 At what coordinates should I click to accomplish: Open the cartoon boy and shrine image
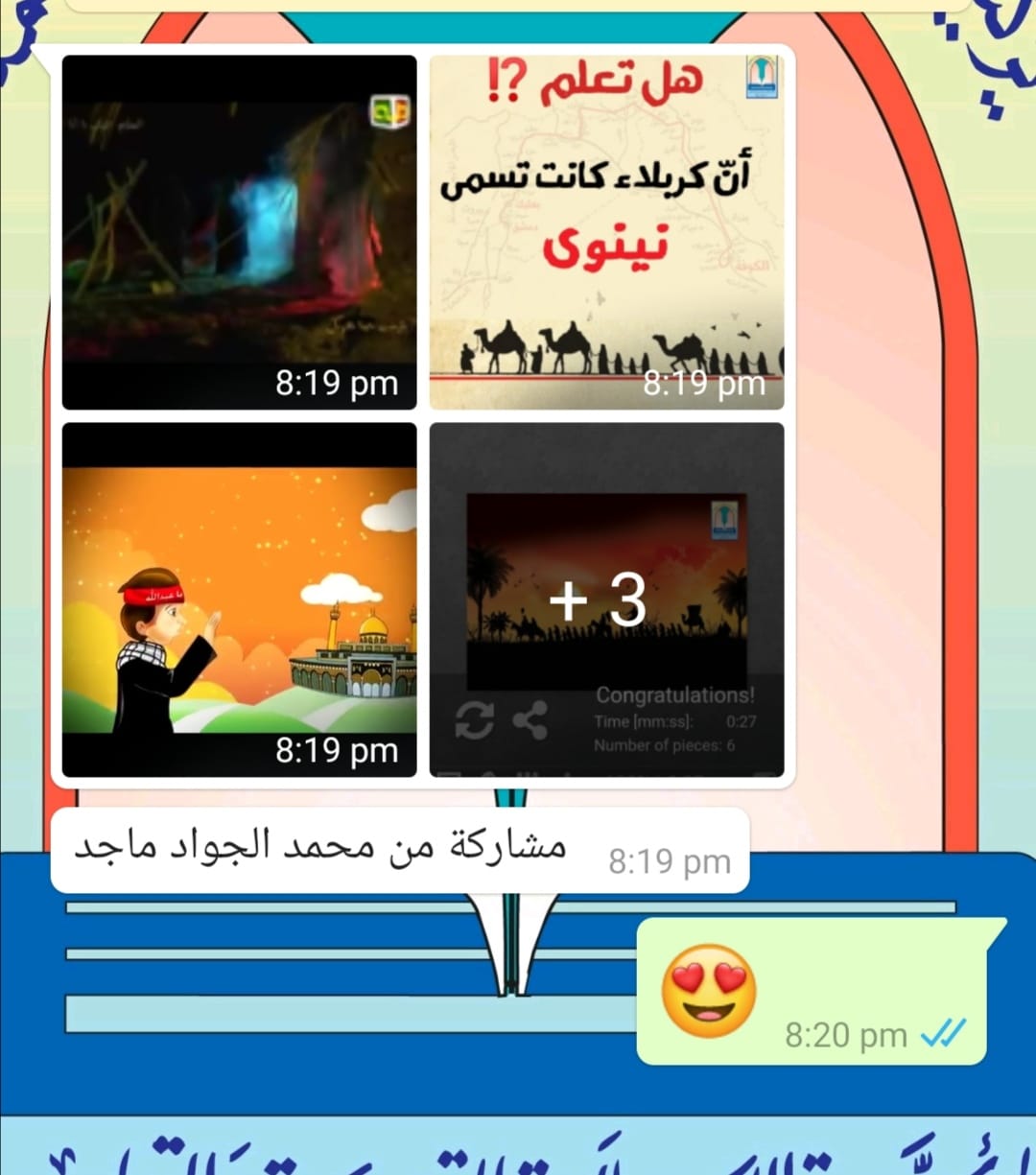coord(239,599)
